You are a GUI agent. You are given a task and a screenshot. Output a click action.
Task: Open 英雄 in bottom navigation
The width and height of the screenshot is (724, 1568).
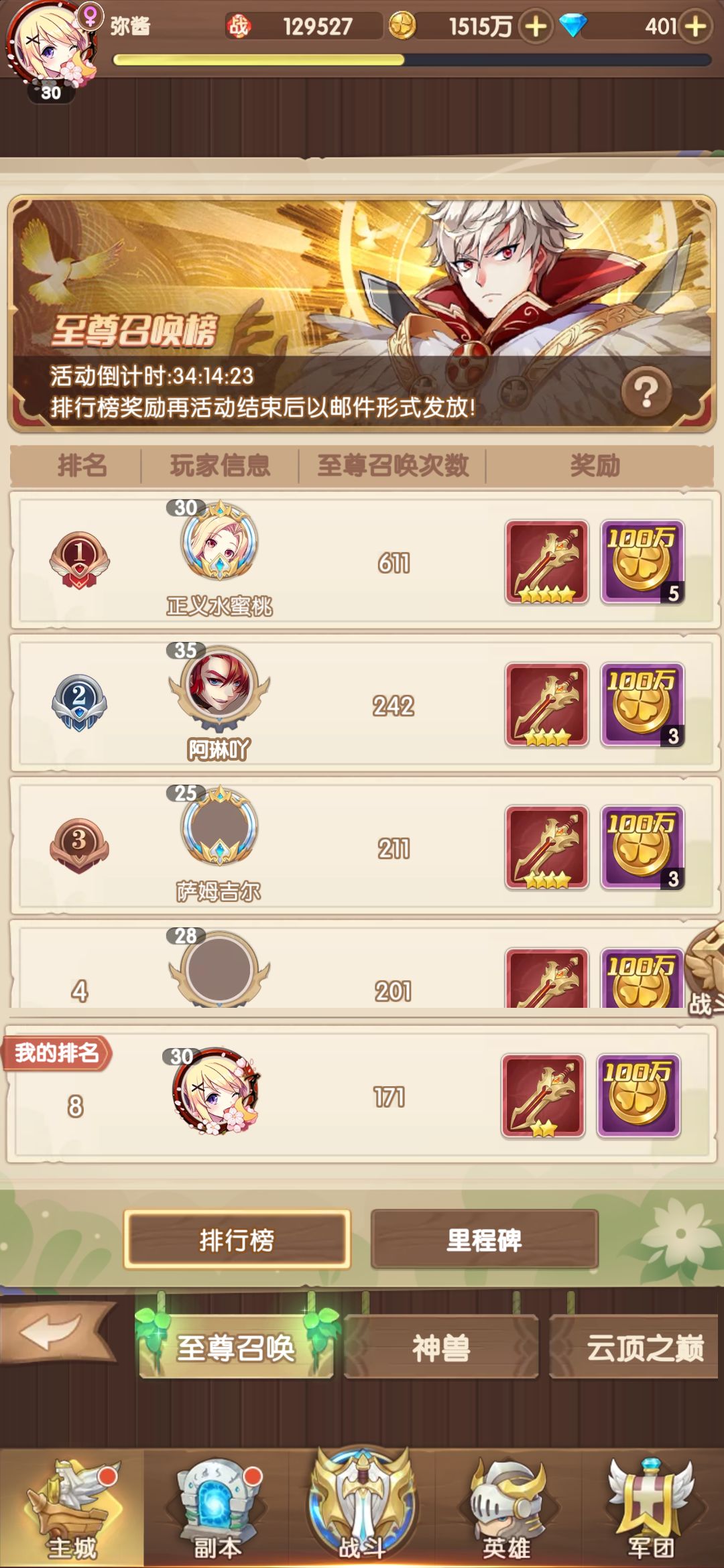[x=507, y=1508]
